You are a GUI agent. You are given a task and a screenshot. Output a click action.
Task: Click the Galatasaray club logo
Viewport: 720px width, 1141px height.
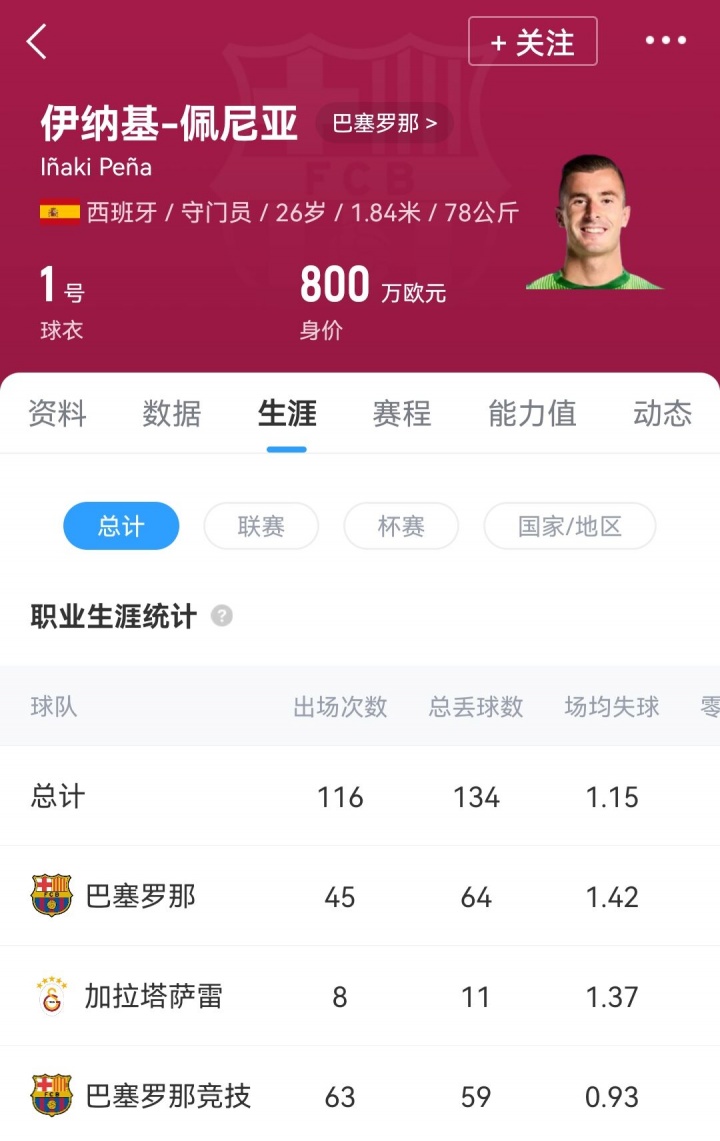pyautogui.click(x=52, y=997)
